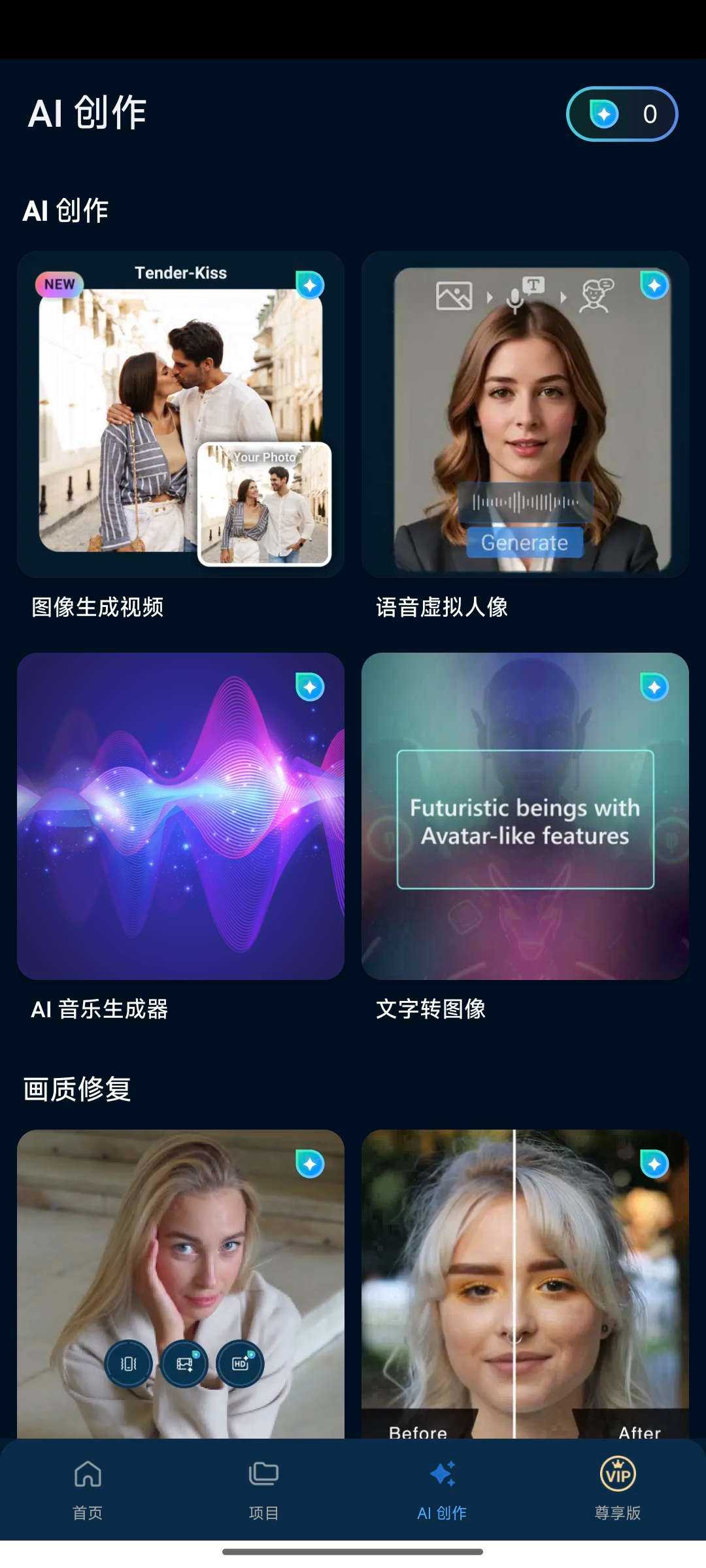Image resolution: width=706 pixels, height=1568 pixels.
Task: Open 图像生成视频 image-to-video card
Action: pos(180,414)
